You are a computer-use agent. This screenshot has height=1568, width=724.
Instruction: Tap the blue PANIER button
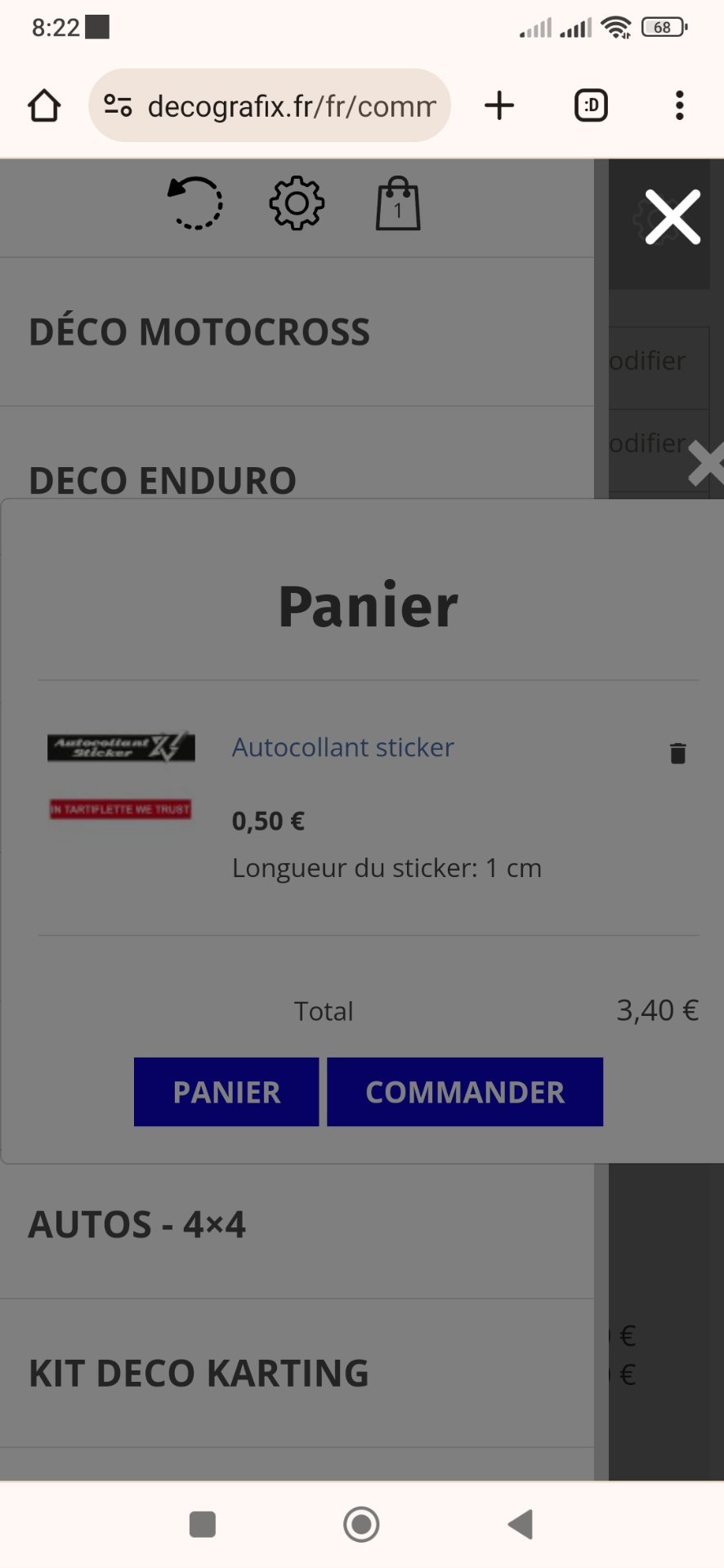tap(226, 1092)
